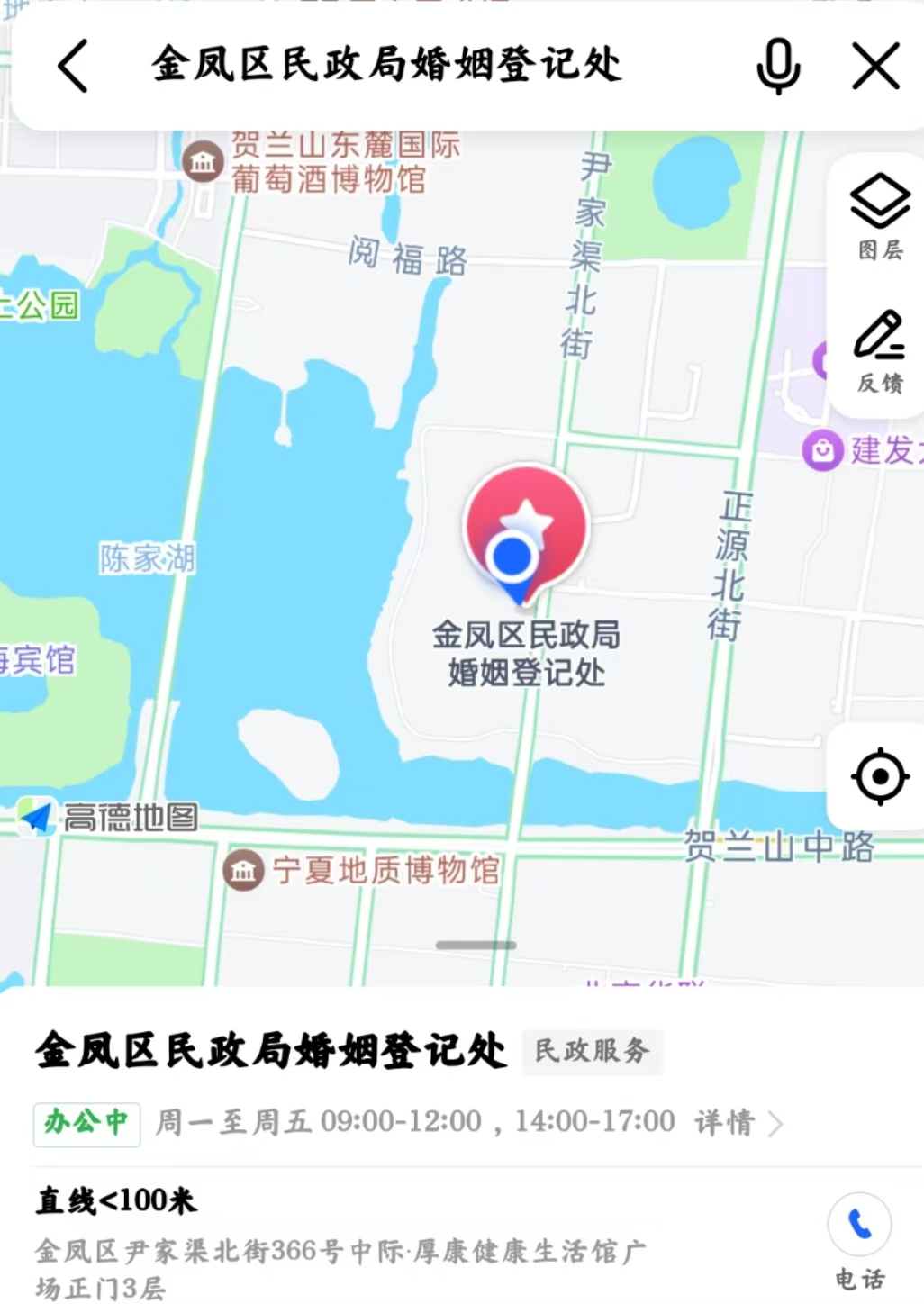924x1304 pixels.
Task: Edit the search query text field
Action: (387, 65)
